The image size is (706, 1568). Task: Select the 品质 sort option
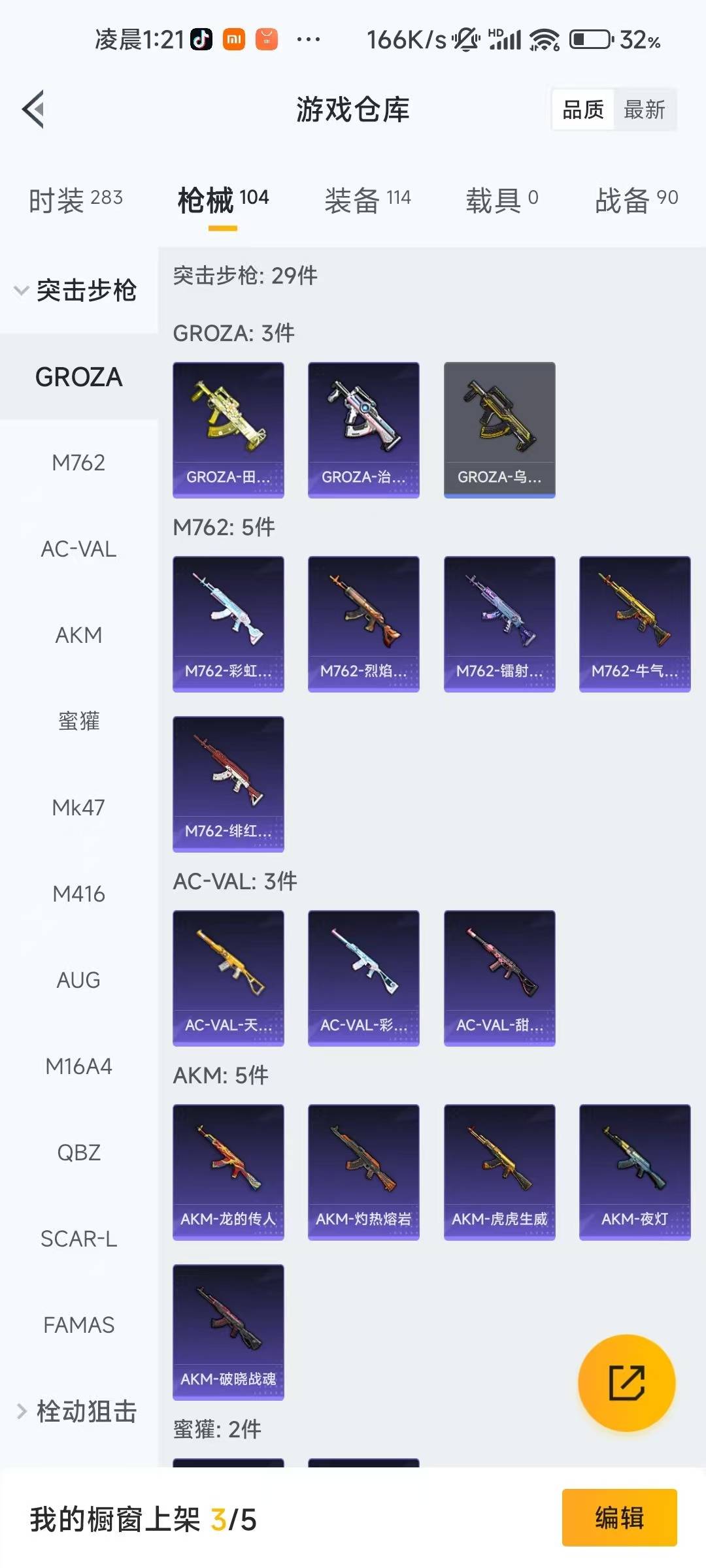(583, 110)
